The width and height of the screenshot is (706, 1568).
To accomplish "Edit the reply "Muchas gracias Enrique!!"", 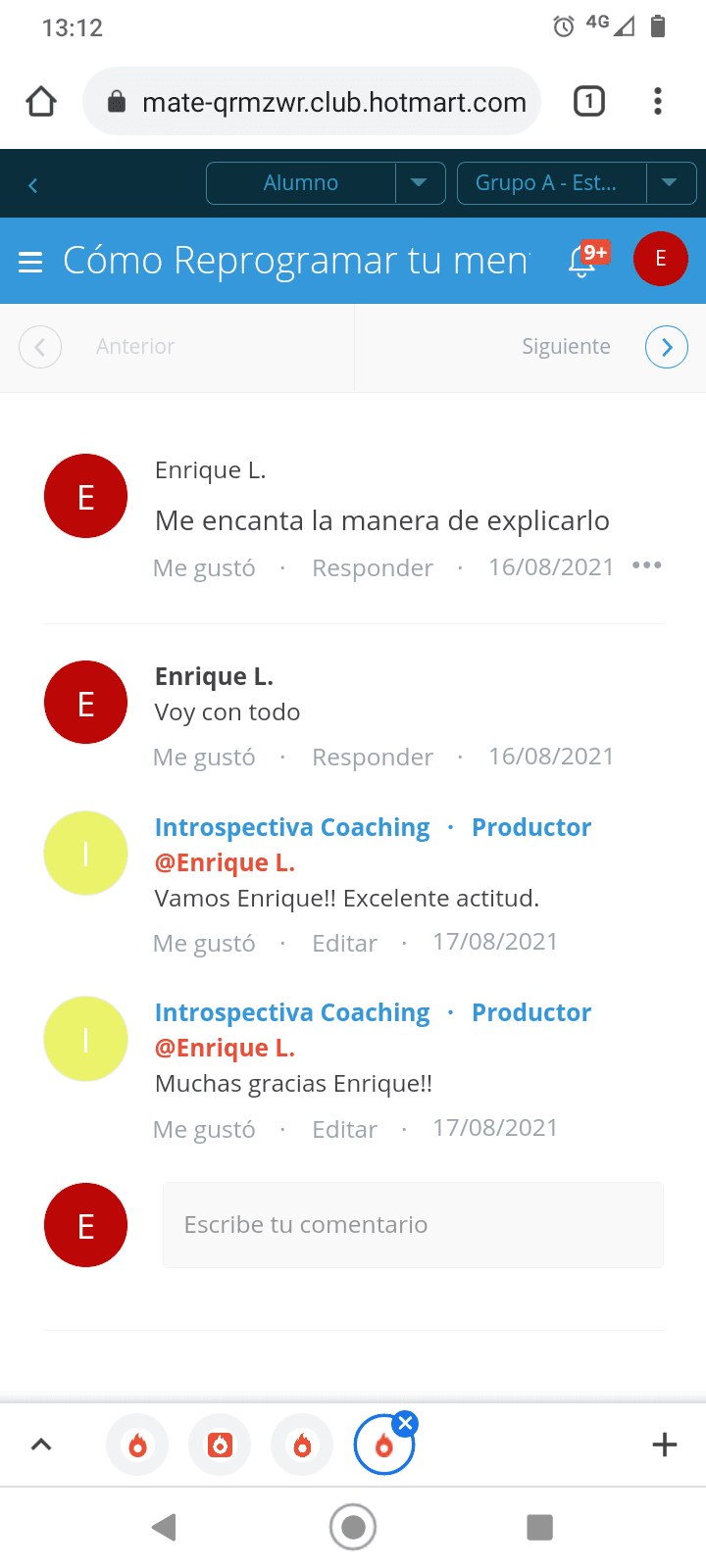I will pyautogui.click(x=344, y=1130).
